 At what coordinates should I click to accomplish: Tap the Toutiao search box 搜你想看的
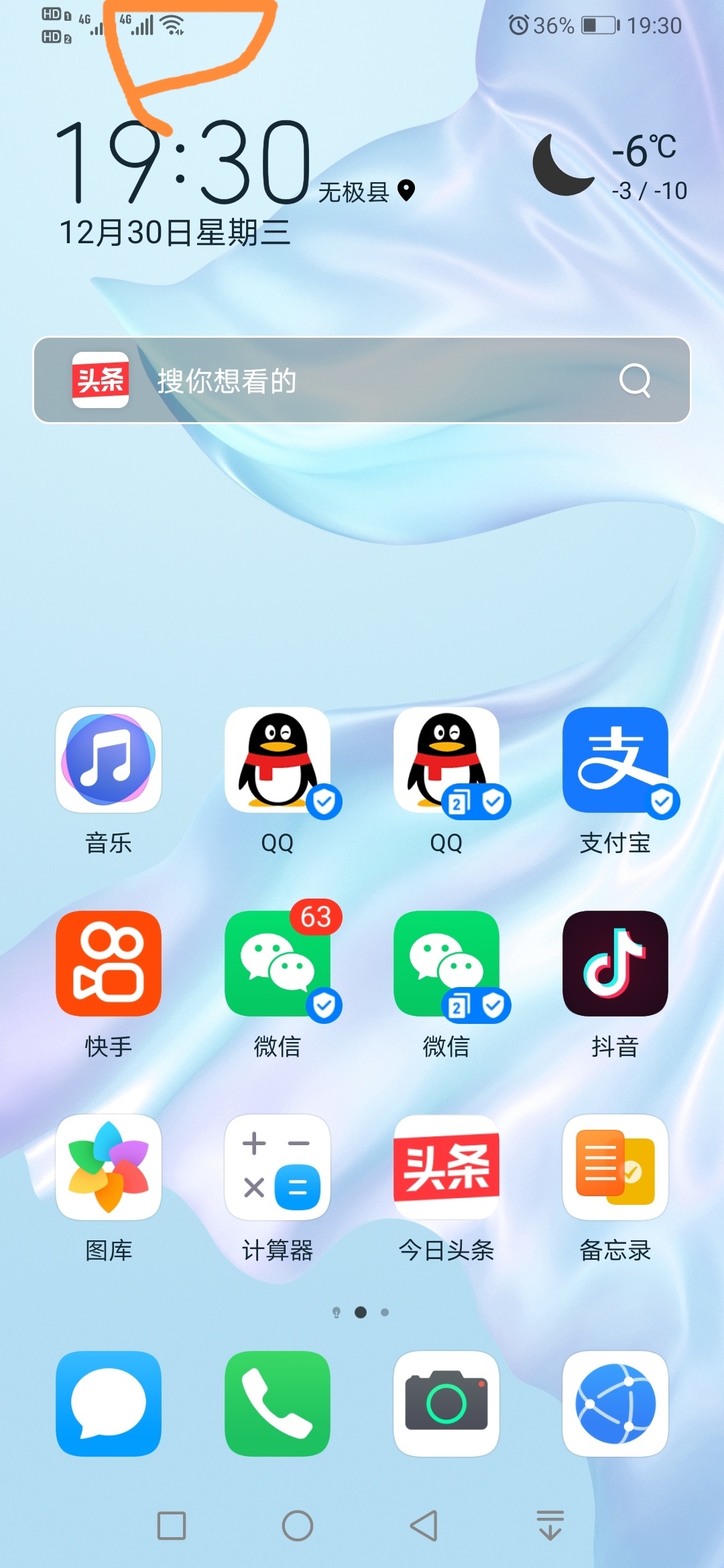click(362, 381)
